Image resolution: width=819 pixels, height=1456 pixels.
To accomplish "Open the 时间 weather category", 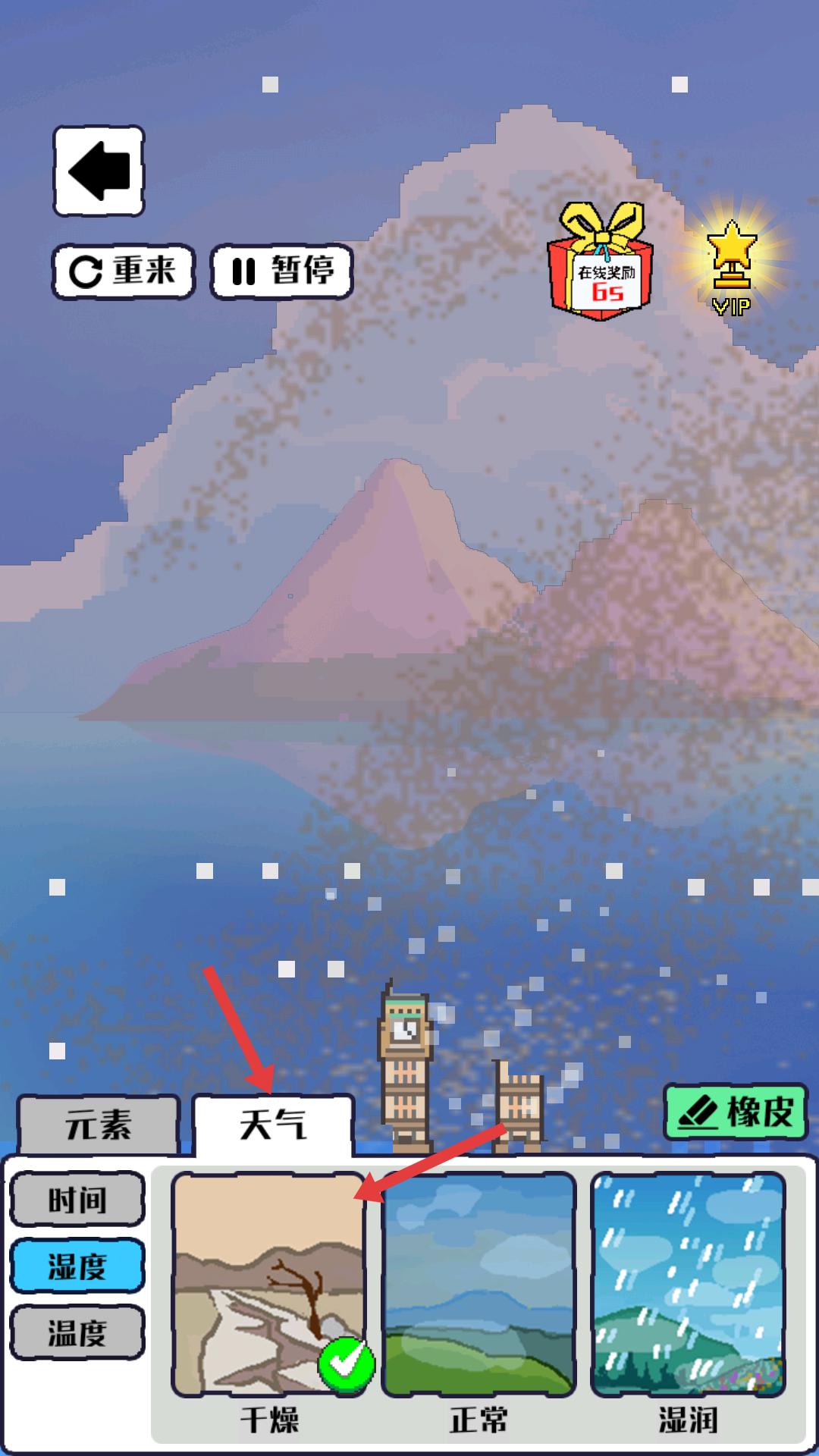I will pos(77,1200).
